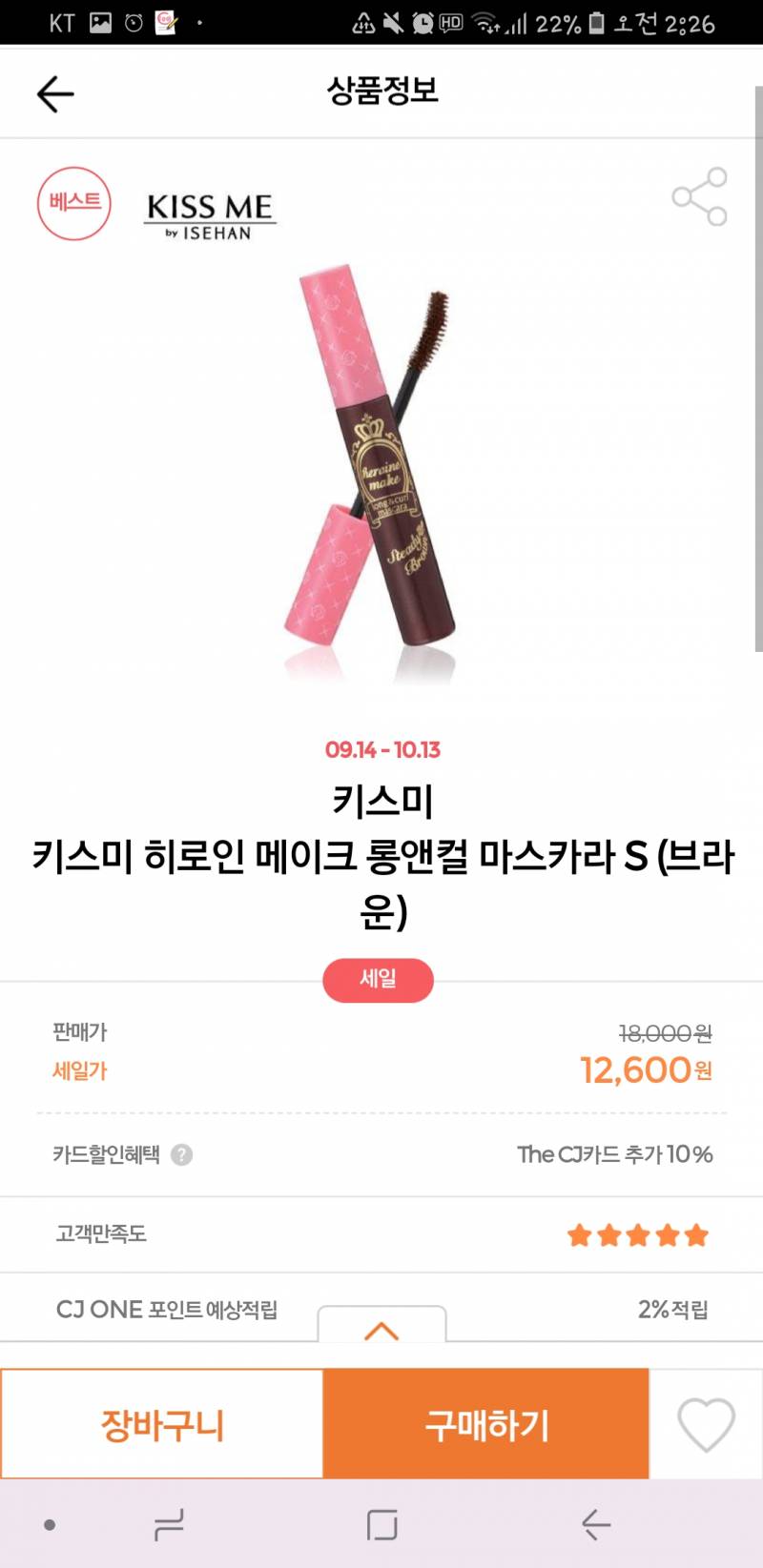Tap the mascara product image thumbnail
Viewport: 763px width, 1568px height.
381,458
